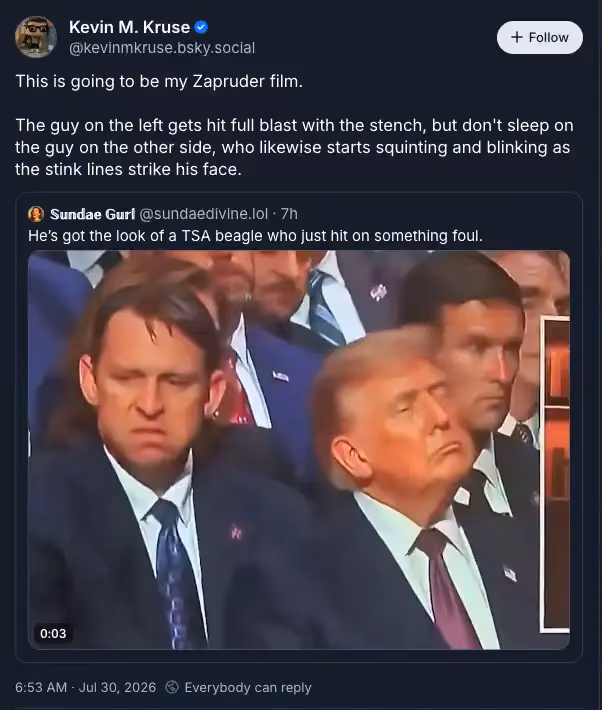Image resolution: width=602 pixels, height=710 pixels.
Task: Follow Kevin M. Kruse
Action: 539,38
